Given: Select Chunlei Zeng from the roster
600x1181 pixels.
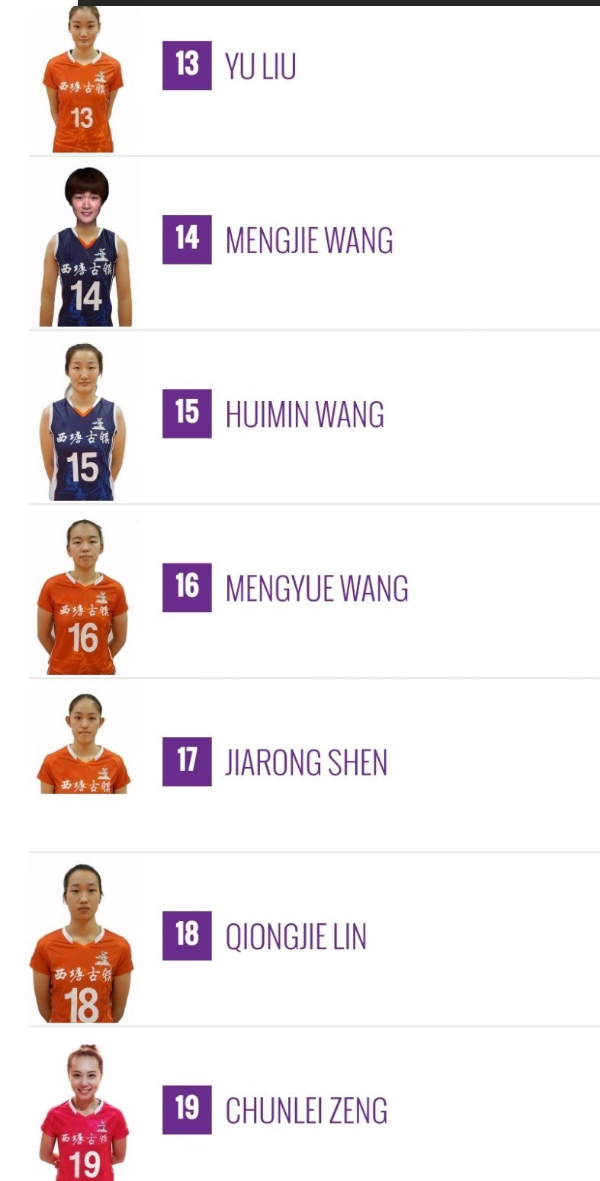Looking at the screenshot, I should tap(306, 1111).
